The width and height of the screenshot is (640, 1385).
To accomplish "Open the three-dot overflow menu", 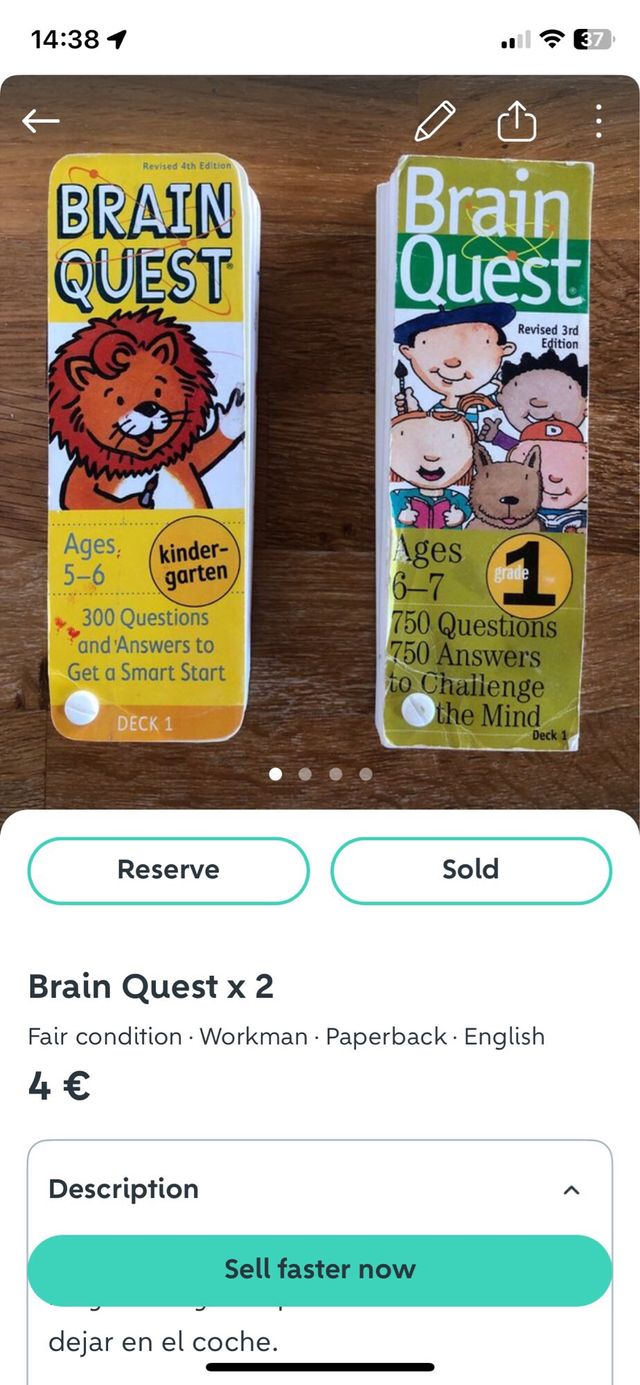I will (x=598, y=122).
